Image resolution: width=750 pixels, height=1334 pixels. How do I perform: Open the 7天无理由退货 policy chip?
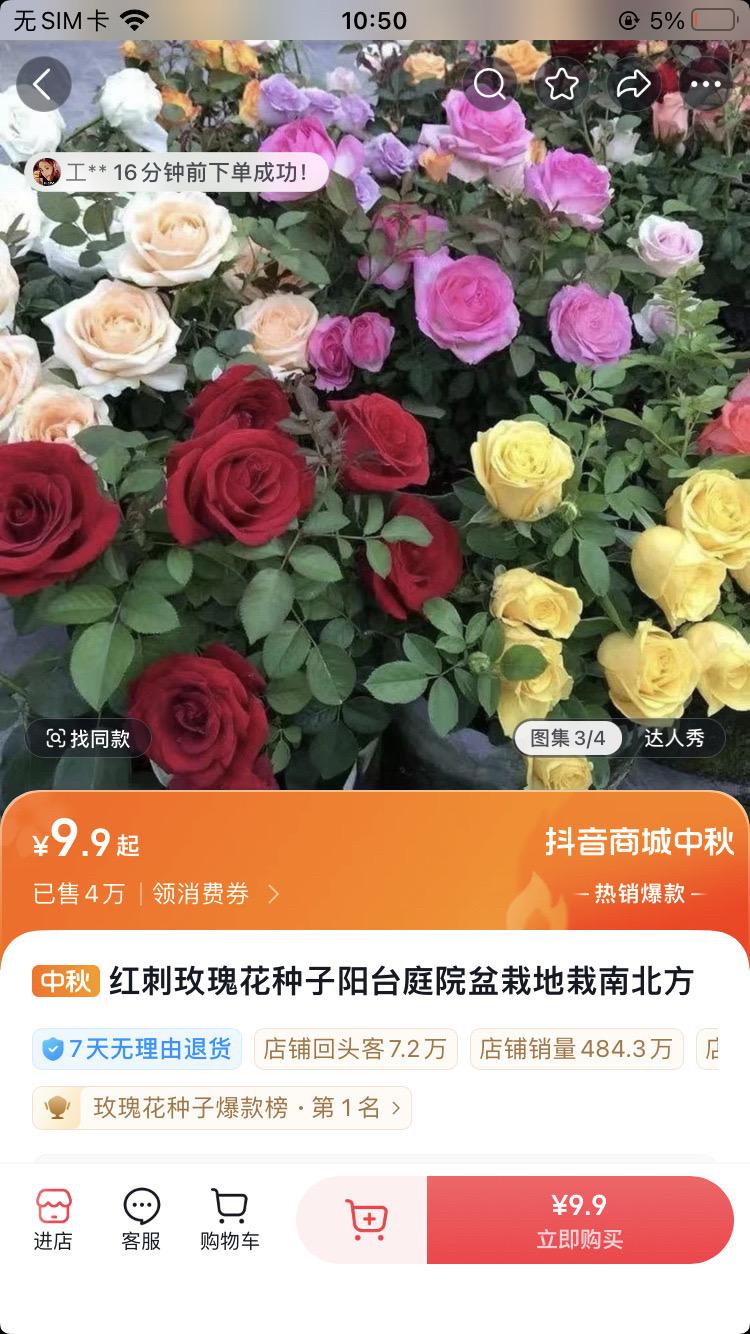click(137, 1049)
